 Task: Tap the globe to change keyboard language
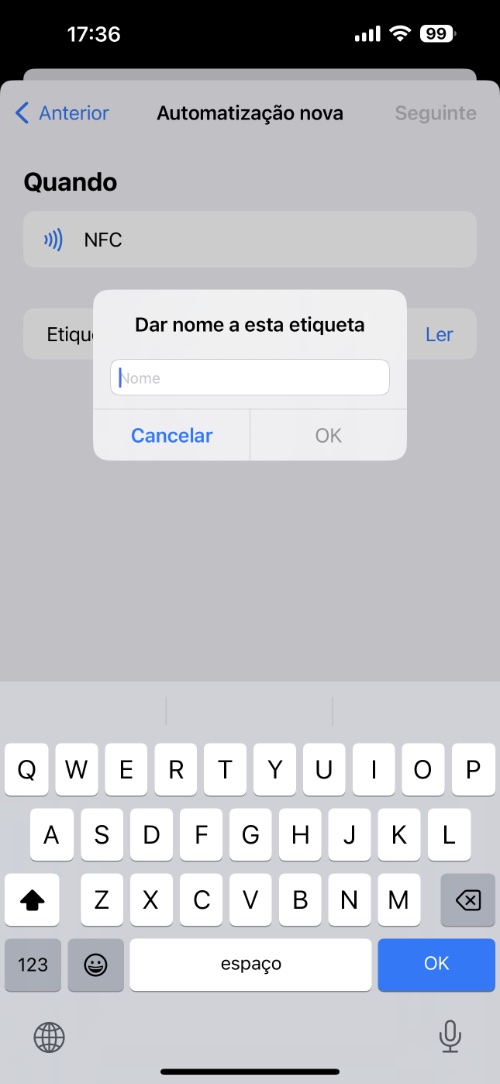pos(49,1037)
